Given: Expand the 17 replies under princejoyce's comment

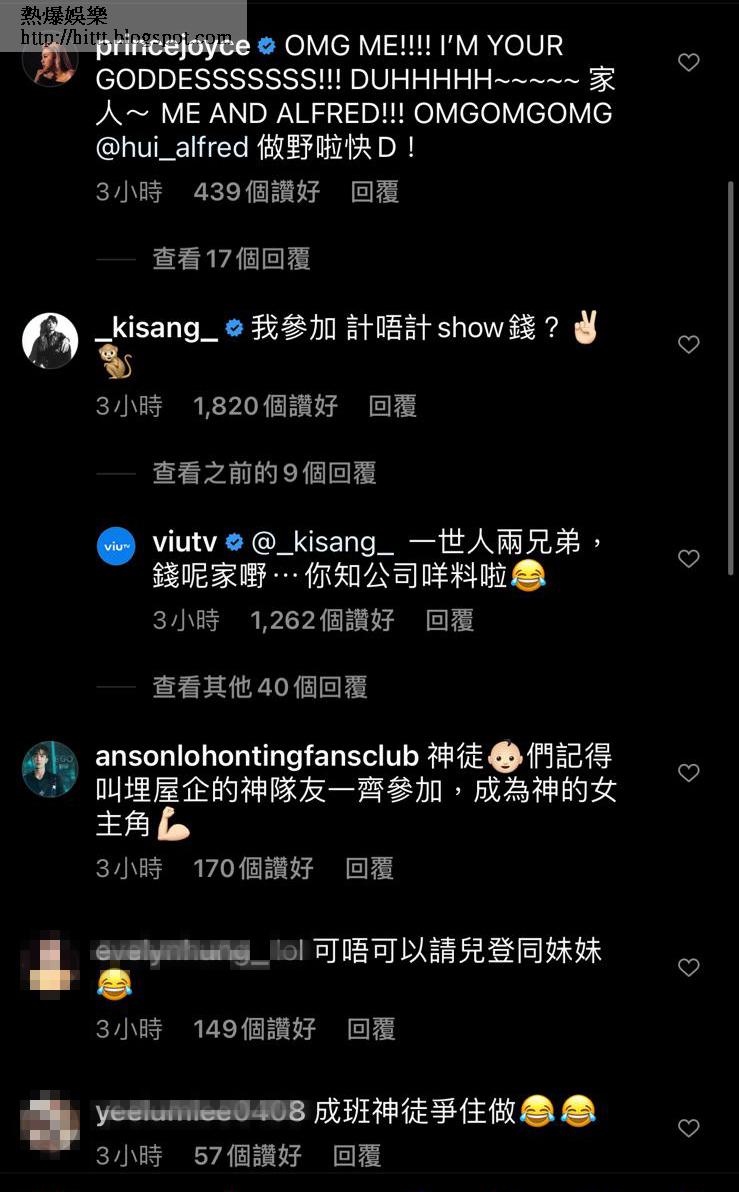Looking at the screenshot, I should [231, 259].
